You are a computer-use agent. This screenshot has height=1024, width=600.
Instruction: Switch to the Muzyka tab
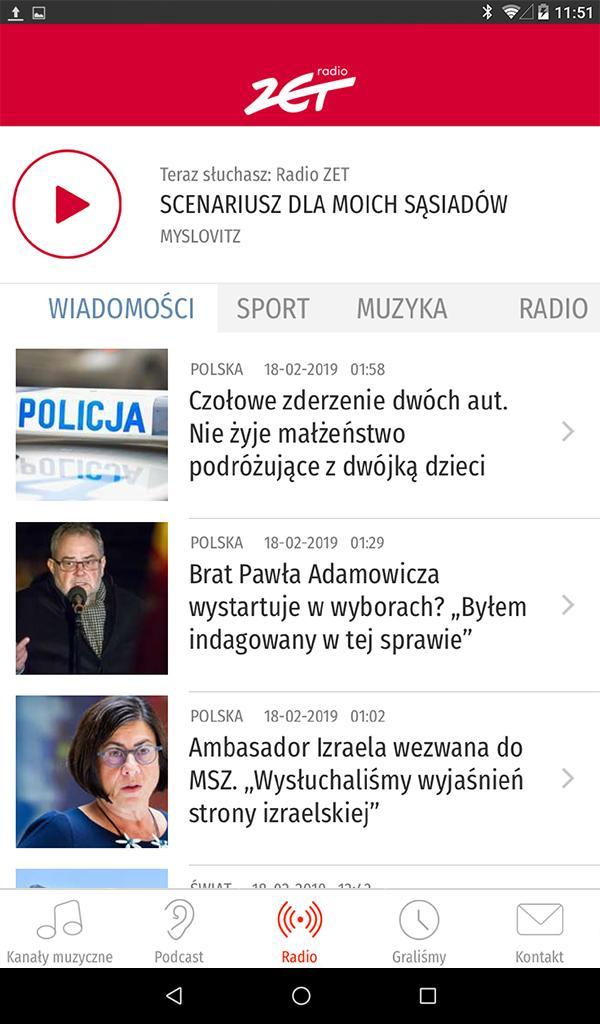click(401, 309)
